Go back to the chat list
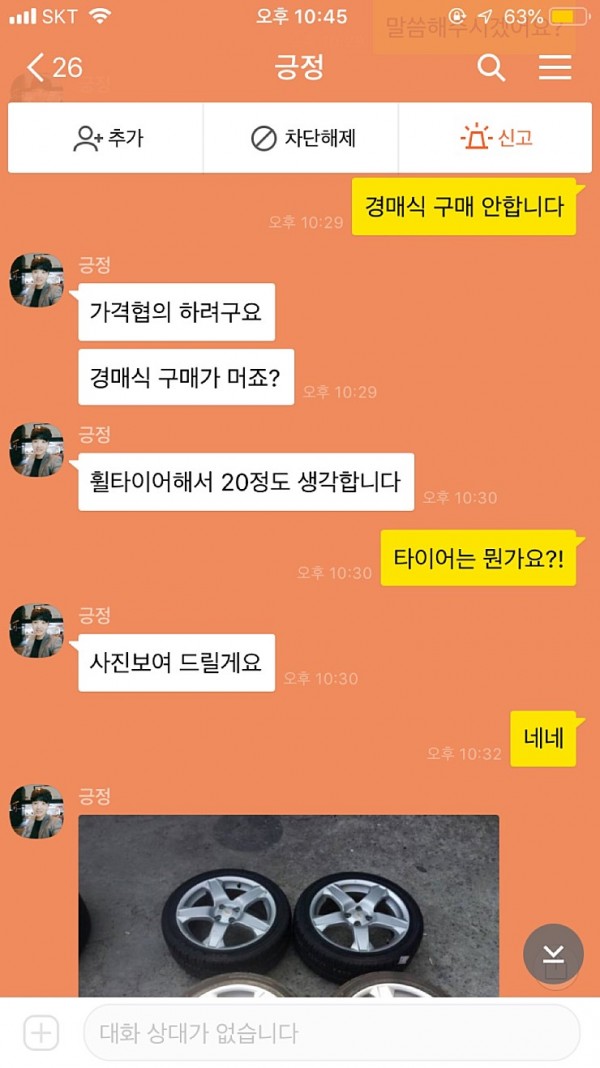 52,68
